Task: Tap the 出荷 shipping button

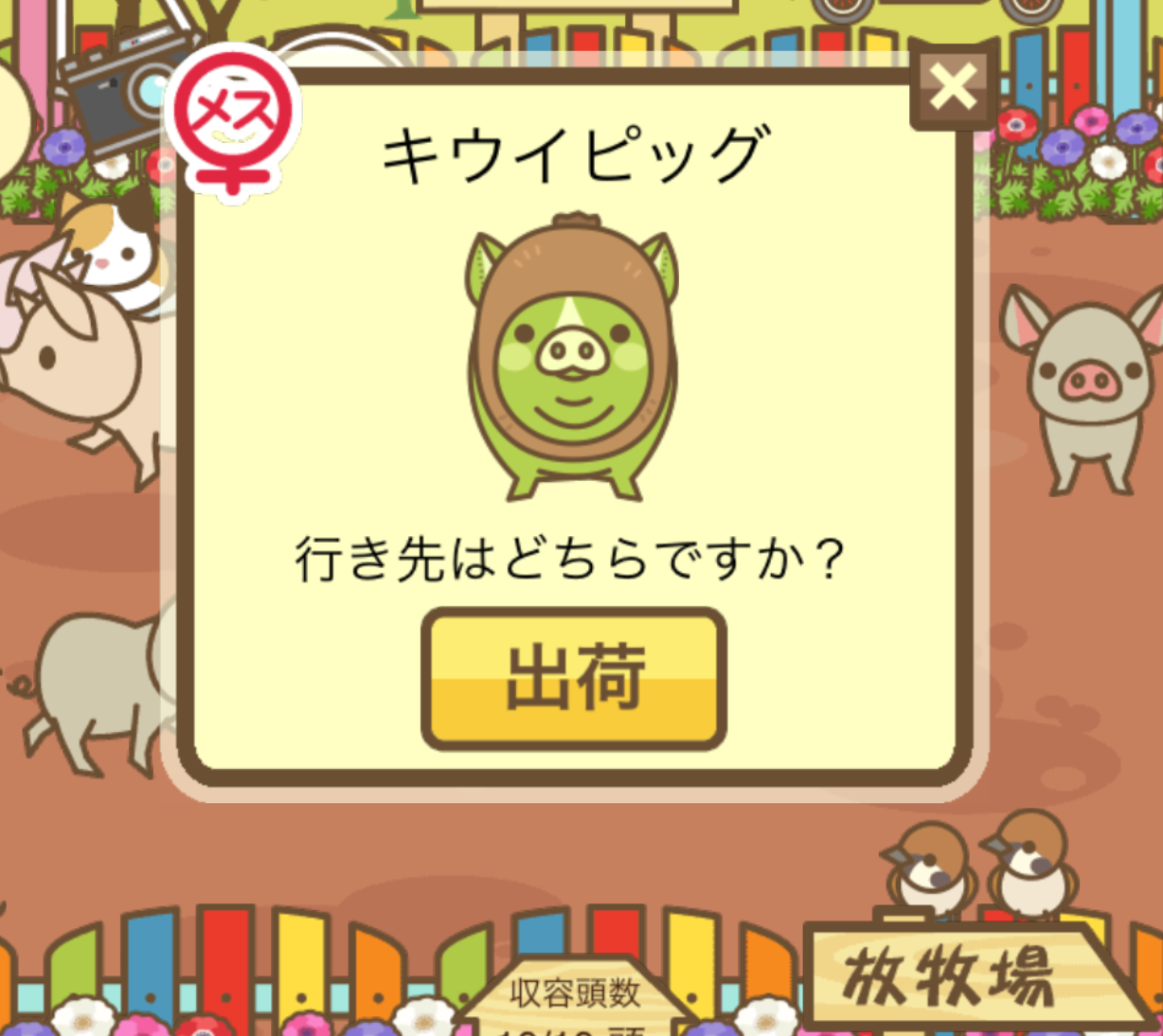Action: 574,678
